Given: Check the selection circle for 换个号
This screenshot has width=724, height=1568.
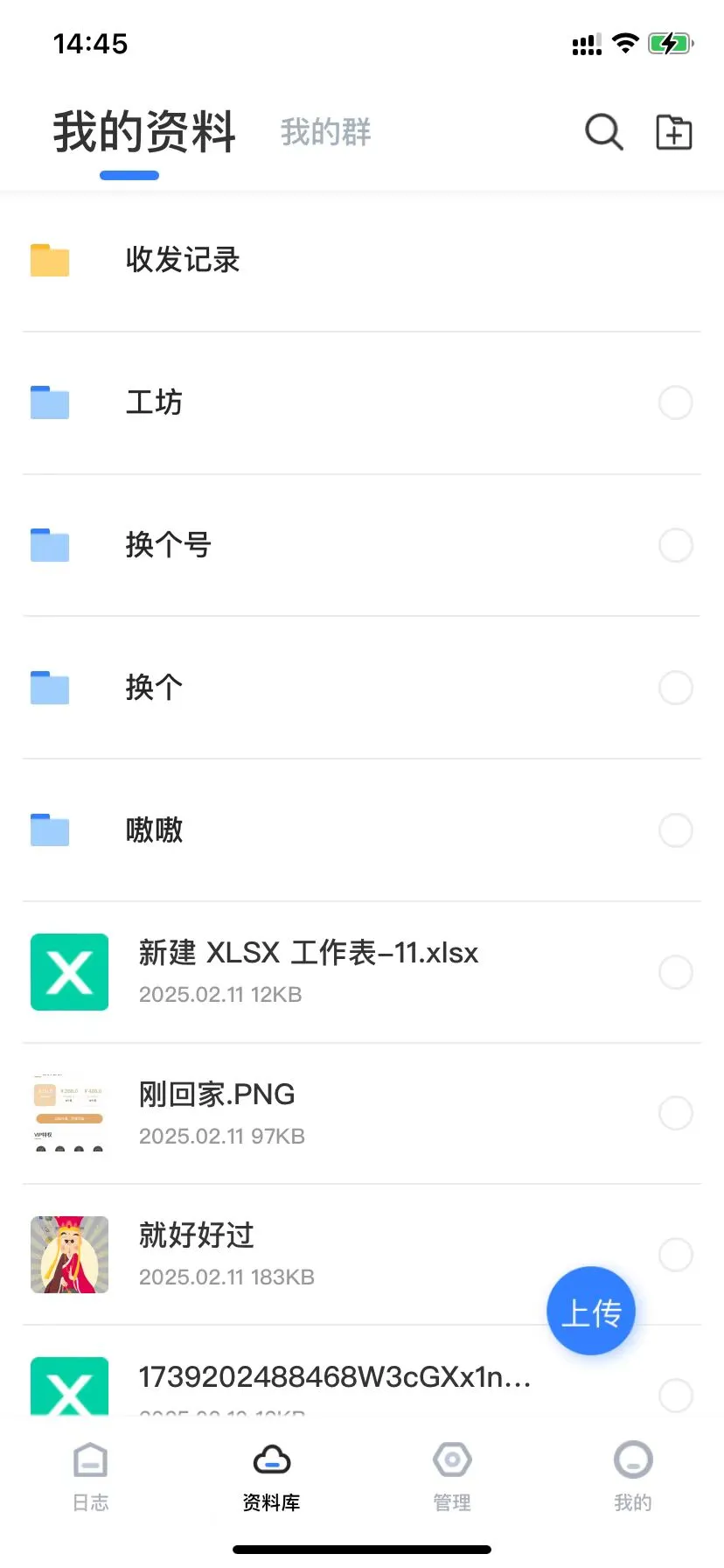Looking at the screenshot, I should click(675, 544).
